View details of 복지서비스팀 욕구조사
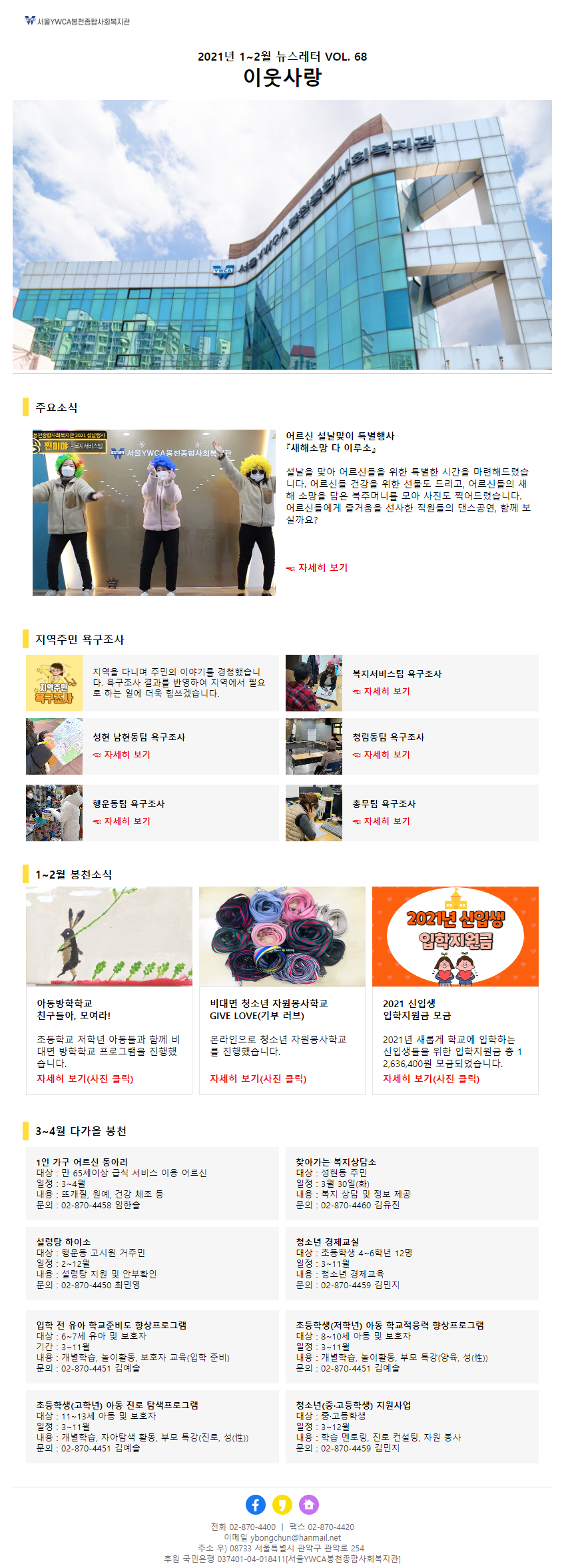 (386, 691)
